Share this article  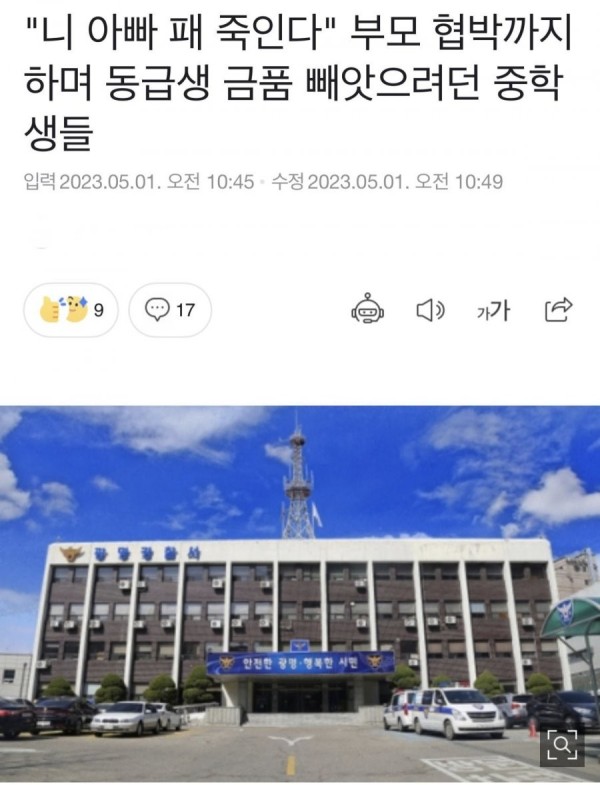point(557,310)
